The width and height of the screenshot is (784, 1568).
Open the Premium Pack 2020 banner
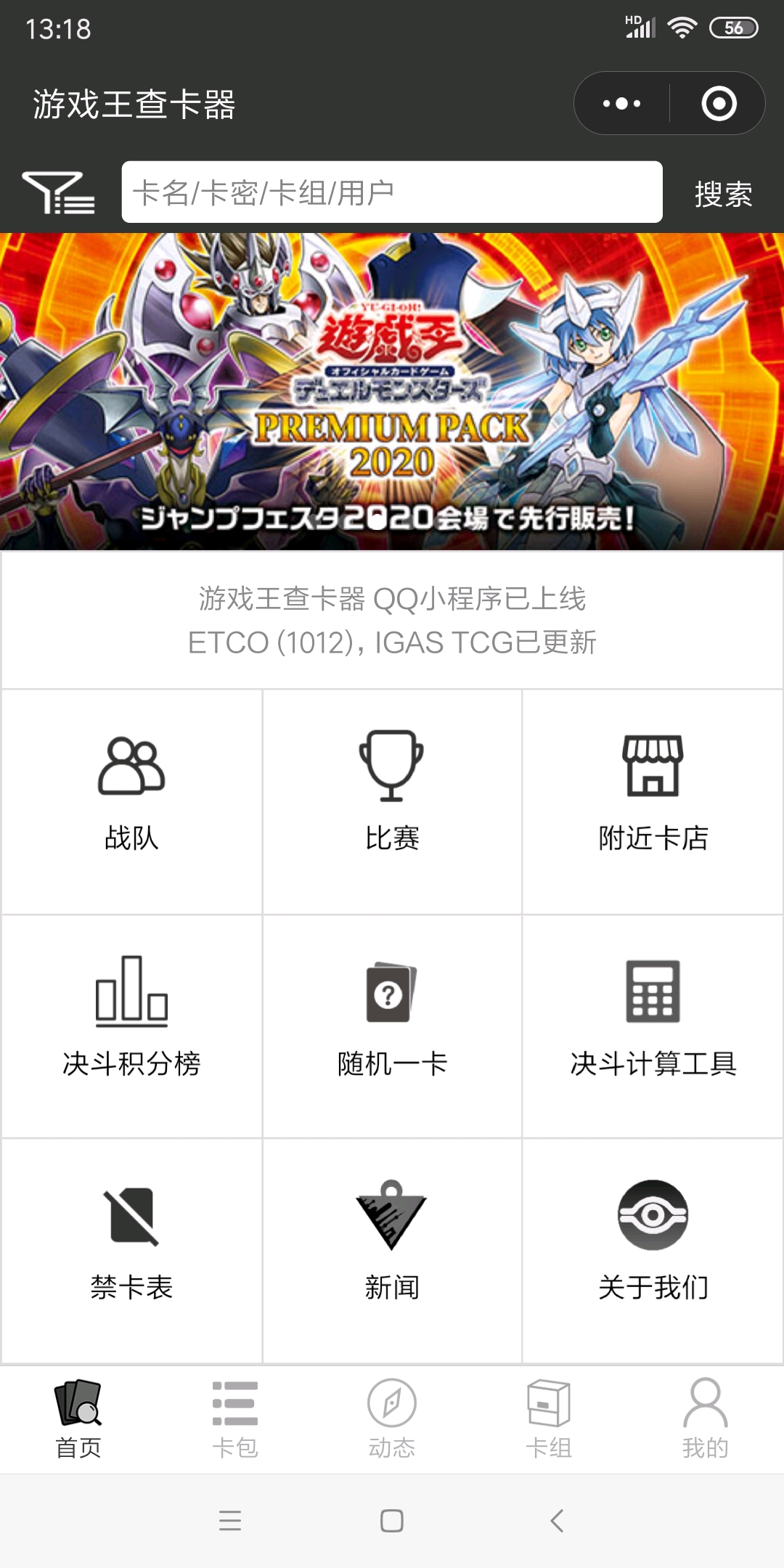(392, 392)
